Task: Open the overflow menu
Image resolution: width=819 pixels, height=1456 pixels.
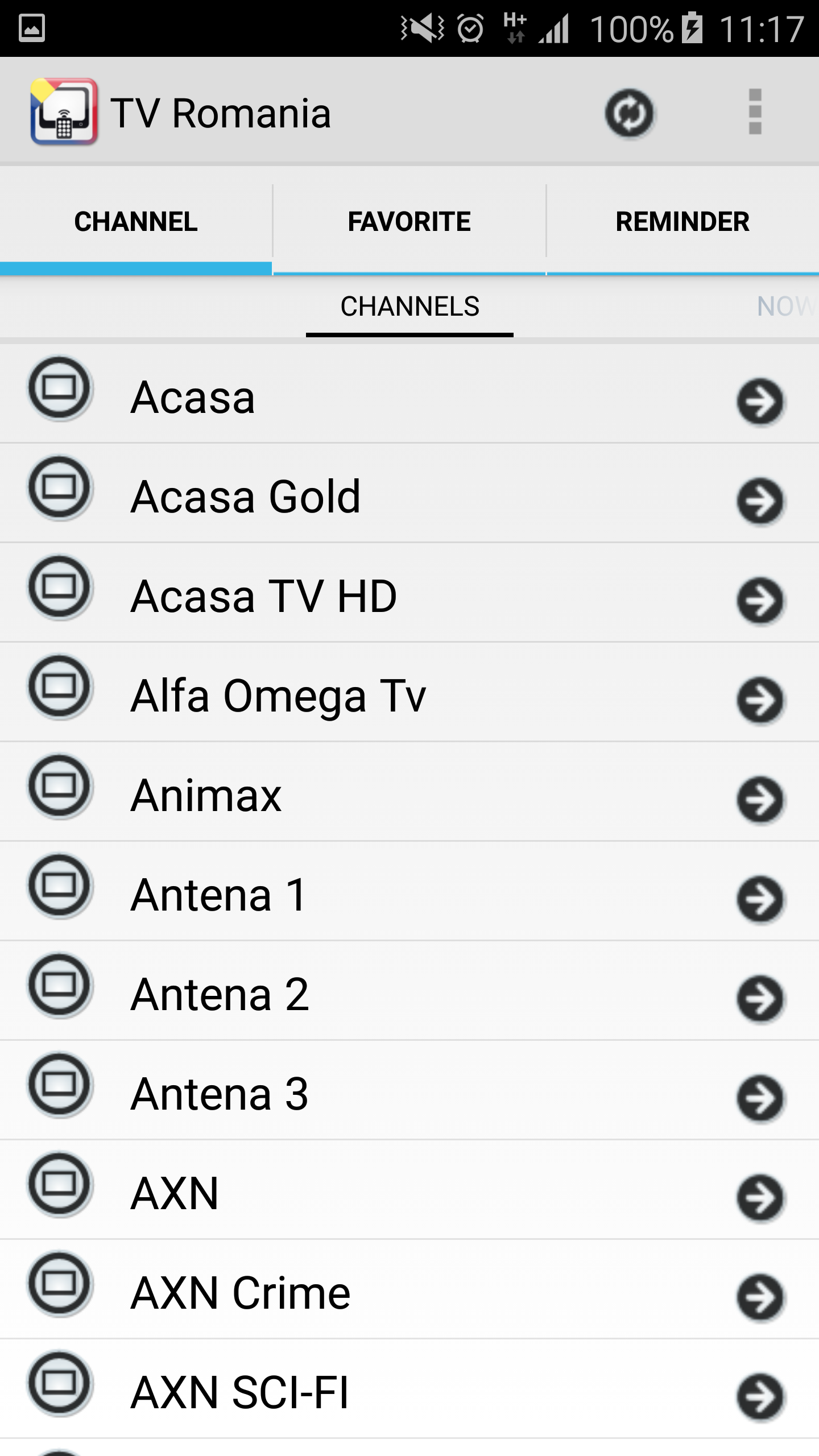Action: tap(754, 112)
